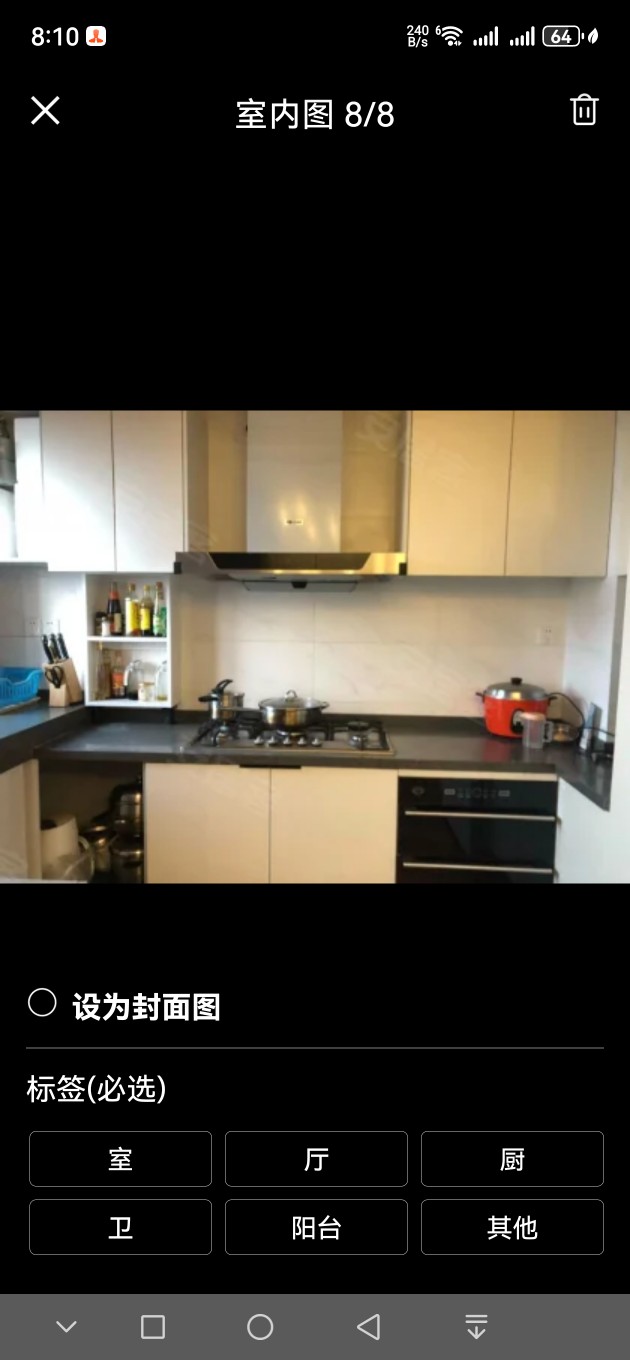
Task: Open recent apps from navigation bar
Action: pos(153,1327)
